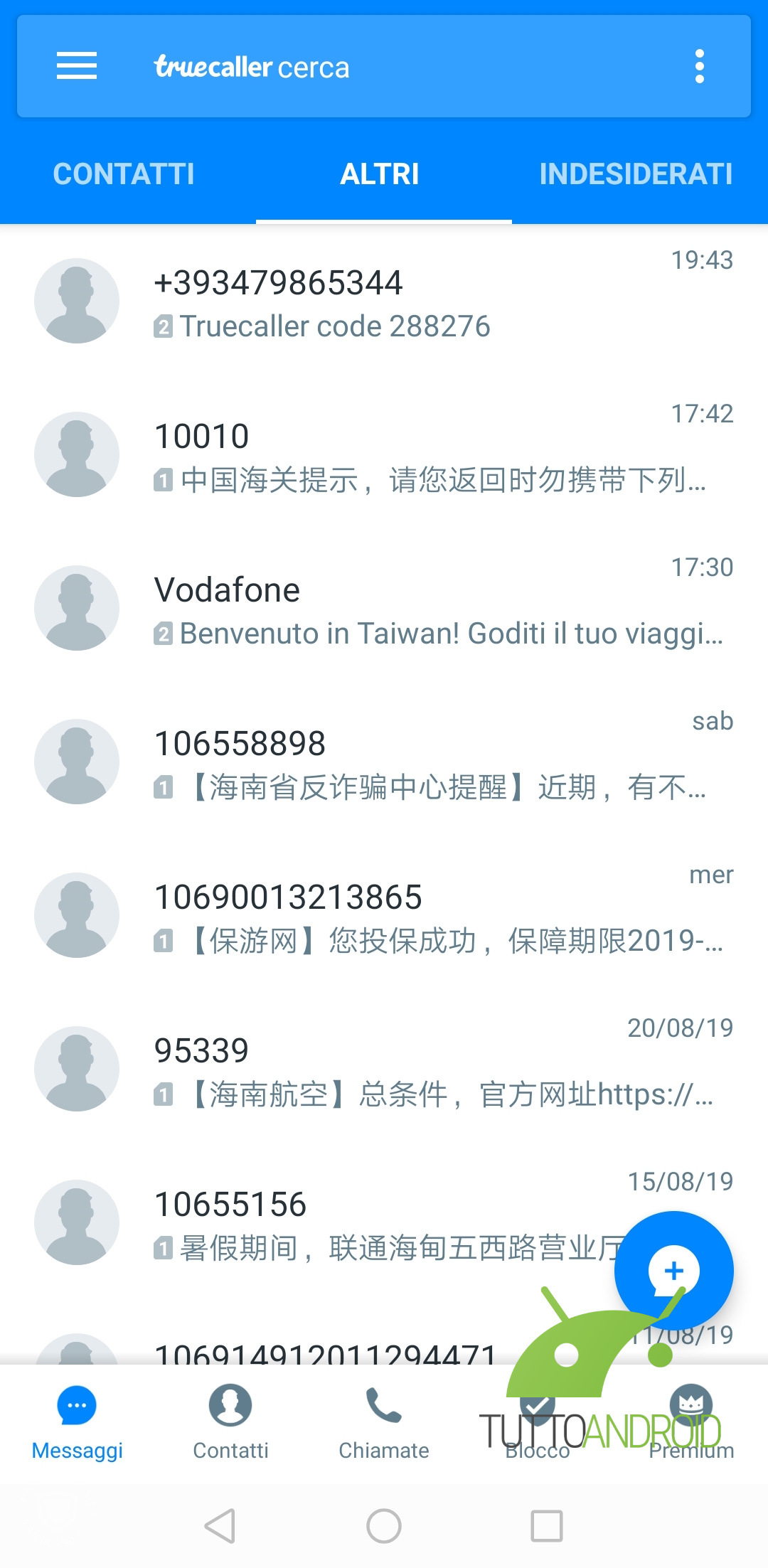Open the overflow menu

click(699, 66)
